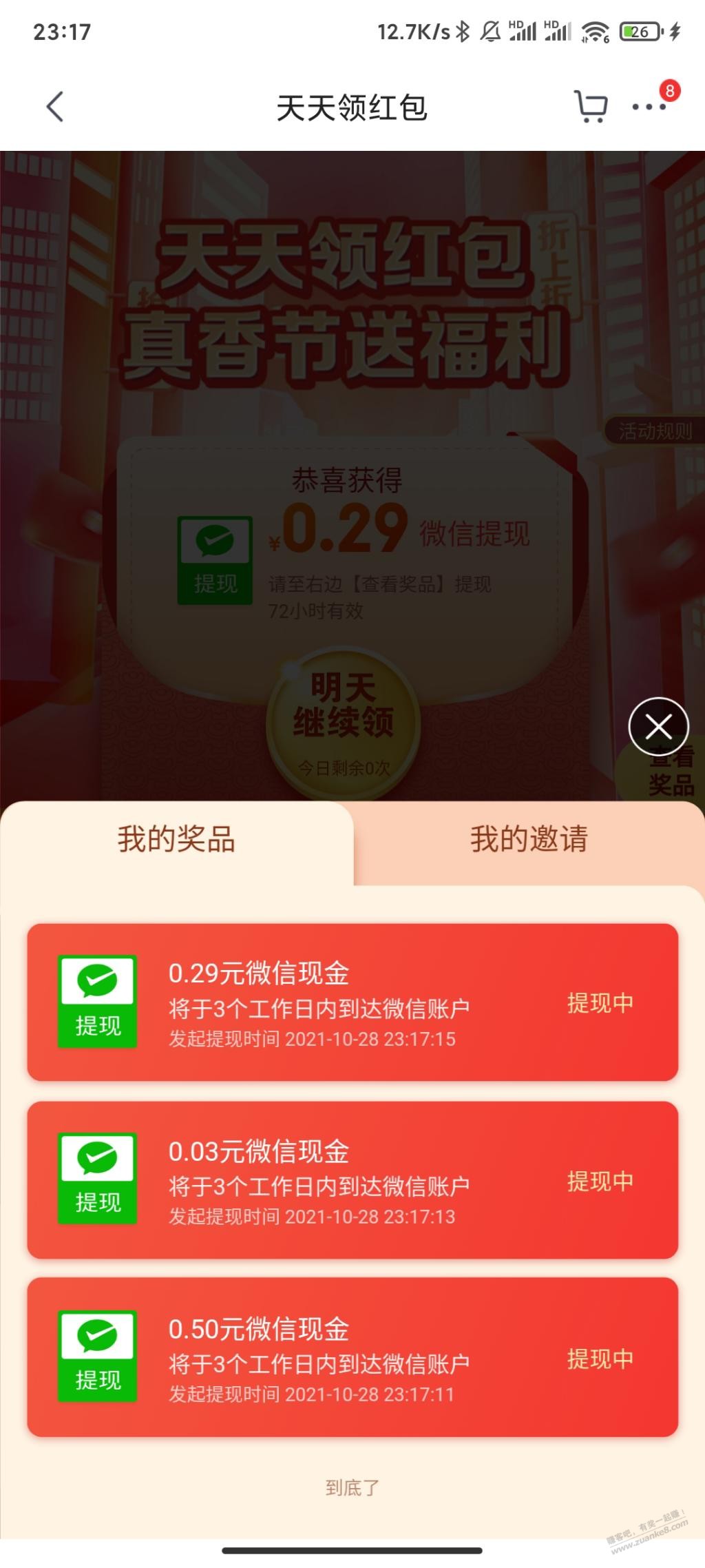The width and height of the screenshot is (705, 1568).
Task: Select the 我的奖品 tab
Action: [176, 840]
